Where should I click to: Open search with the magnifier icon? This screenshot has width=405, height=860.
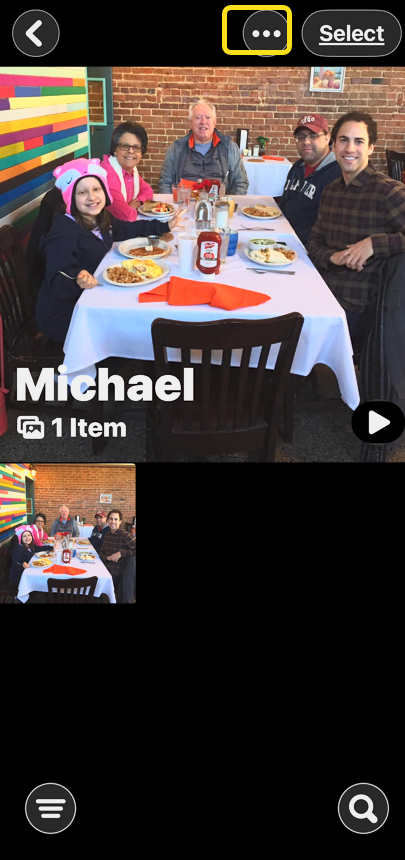pos(363,808)
